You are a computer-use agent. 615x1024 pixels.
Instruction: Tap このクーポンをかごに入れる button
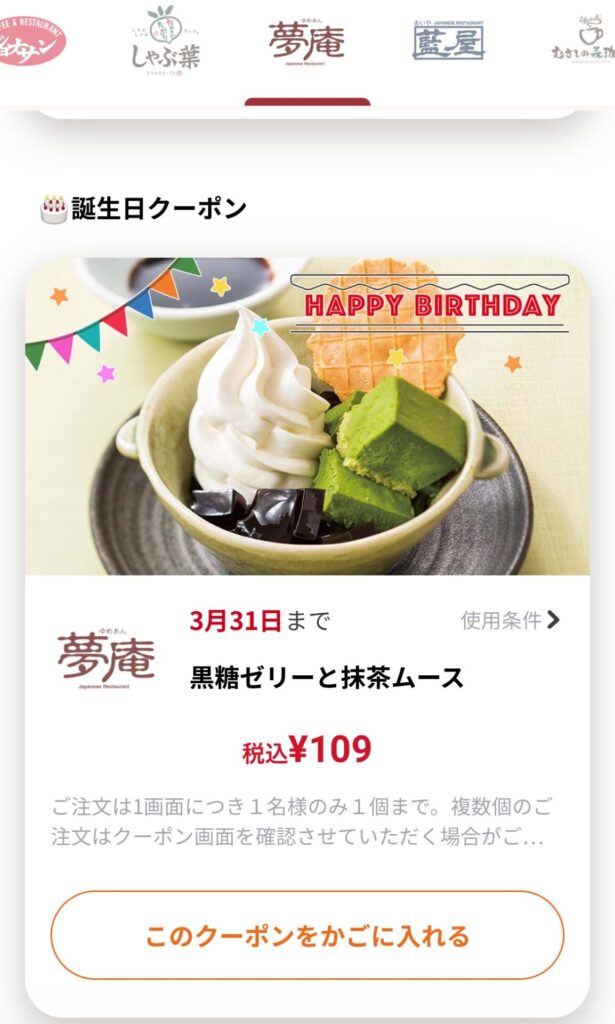coord(307,935)
